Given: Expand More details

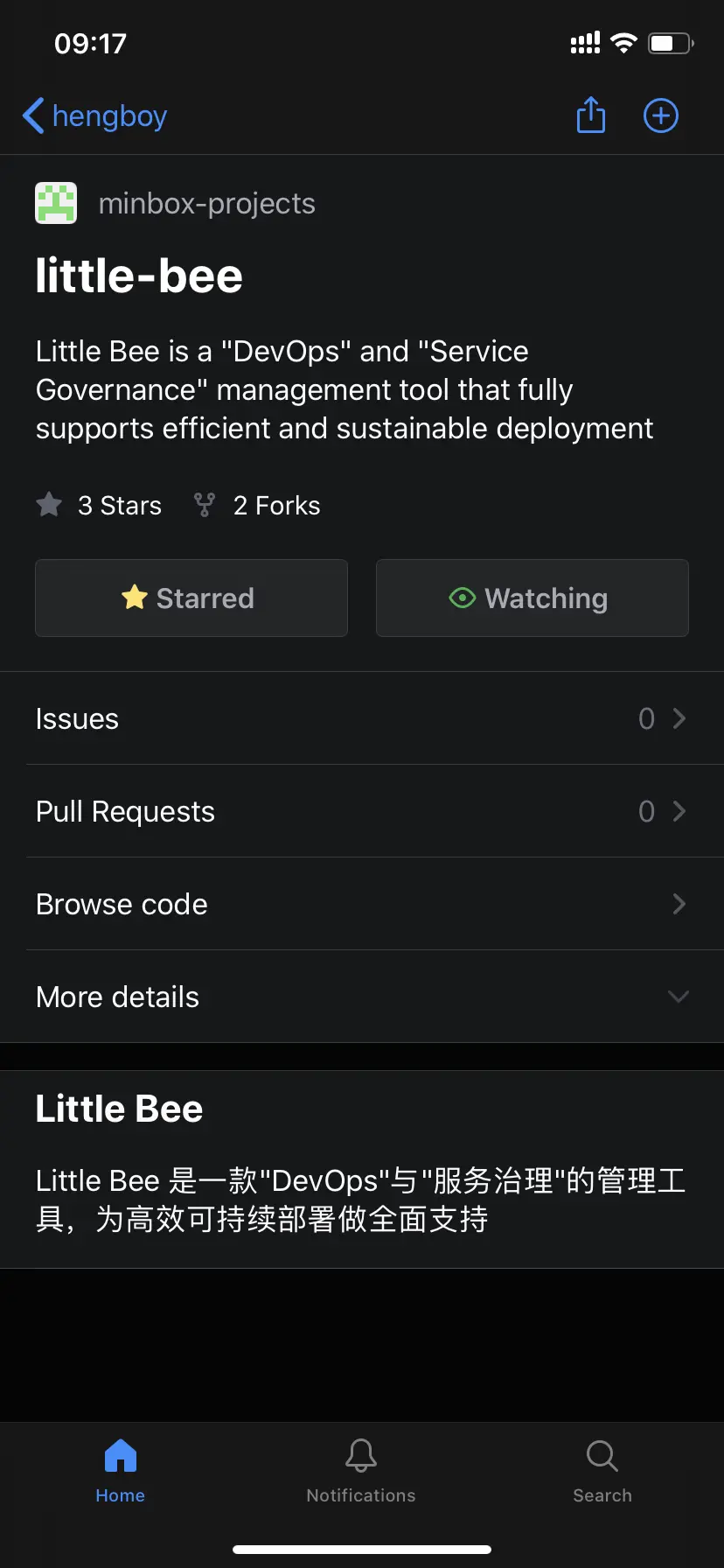Looking at the screenshot, I should click(362, 997).
